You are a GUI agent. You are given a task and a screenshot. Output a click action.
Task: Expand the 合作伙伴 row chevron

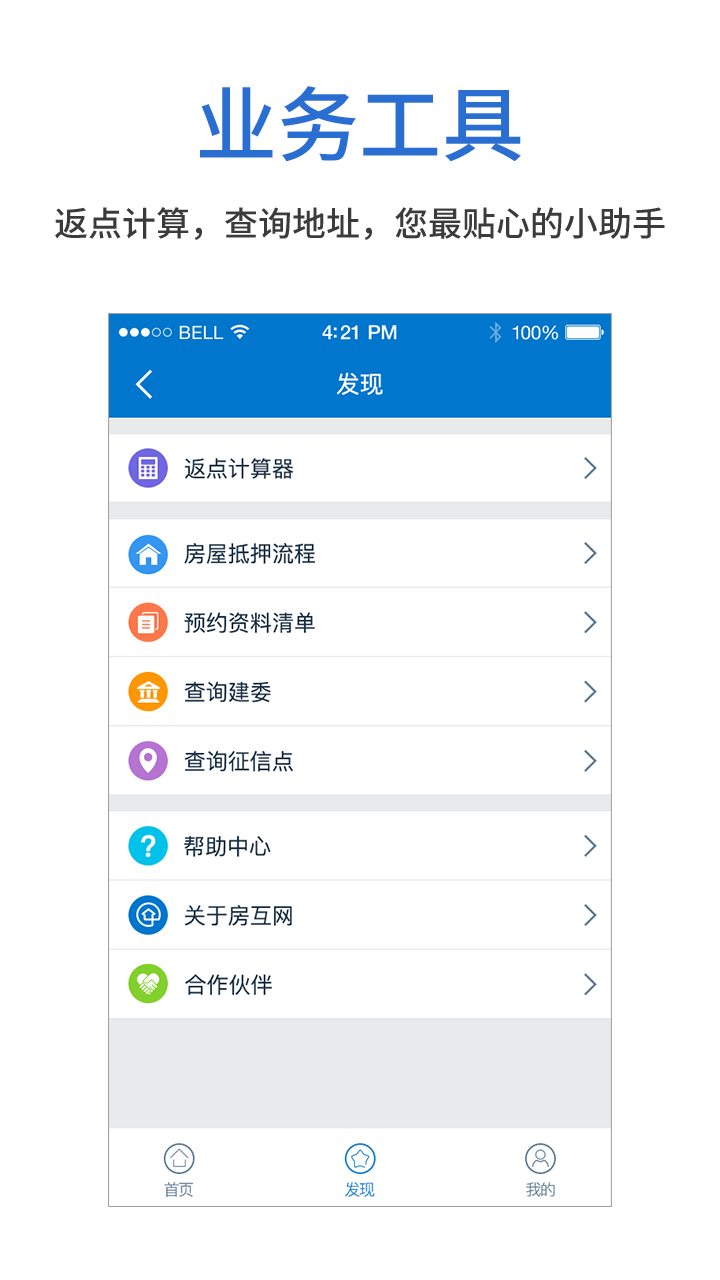pos(591,983)
